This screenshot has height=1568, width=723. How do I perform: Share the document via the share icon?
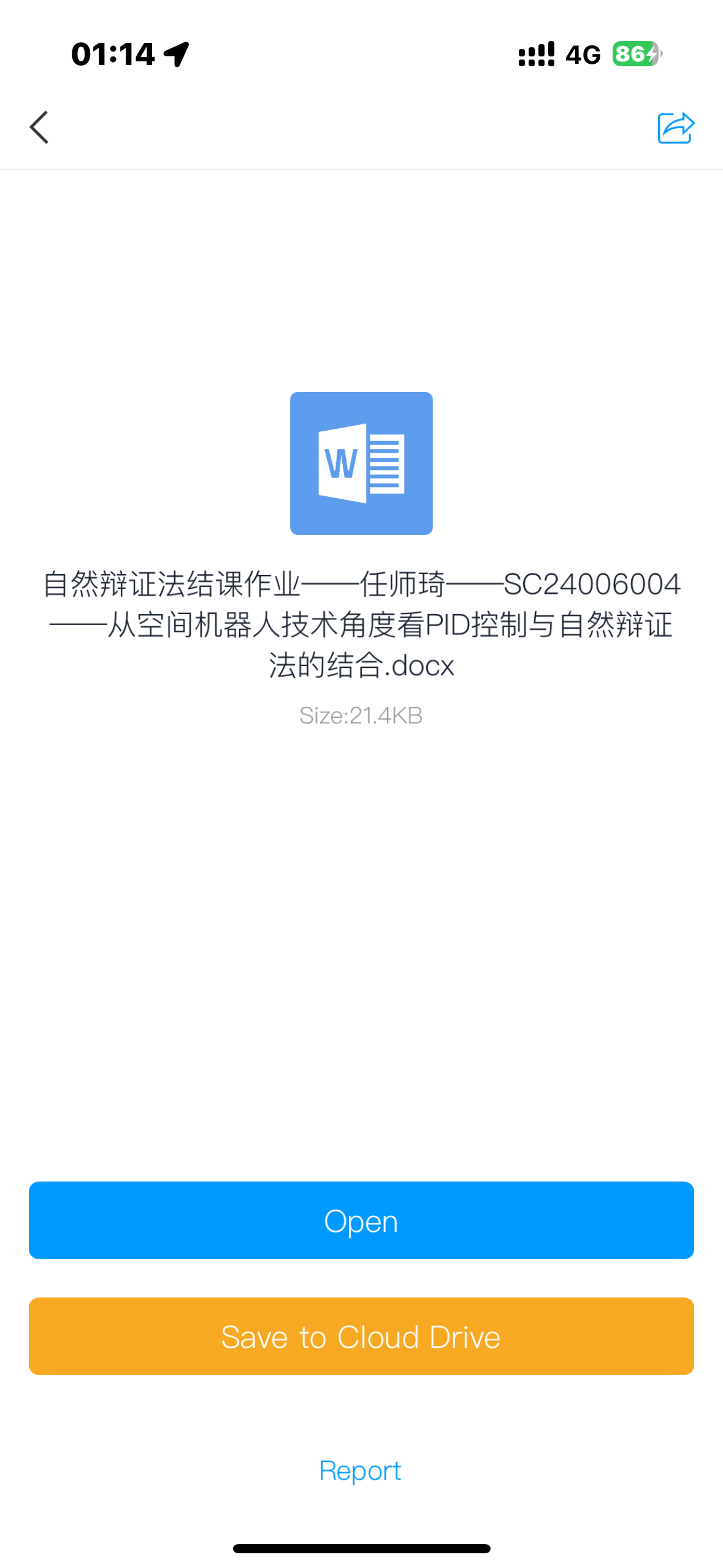pos(676,128)
